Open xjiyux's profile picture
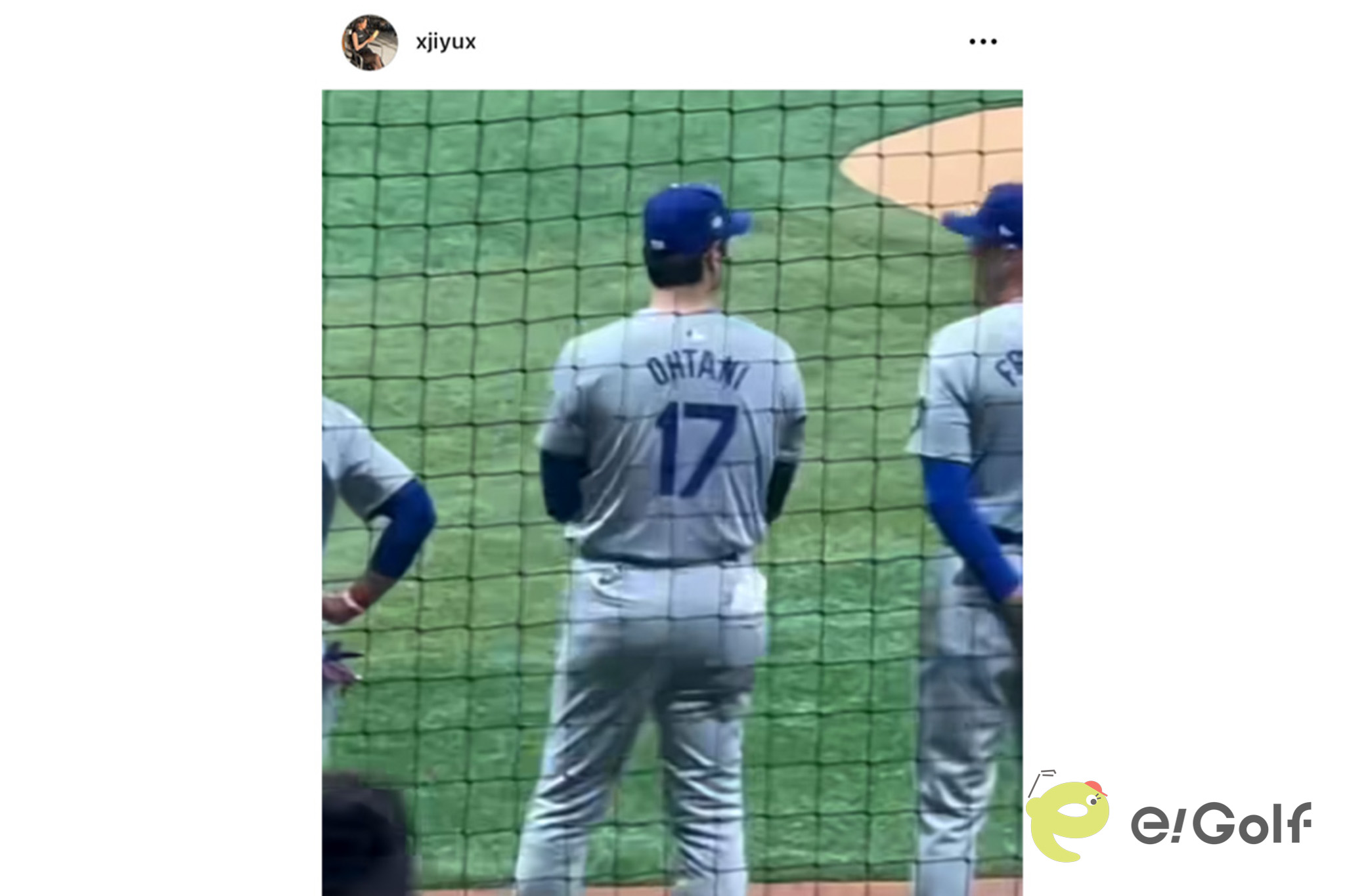1345x896 pixels. tap(369, 43)
